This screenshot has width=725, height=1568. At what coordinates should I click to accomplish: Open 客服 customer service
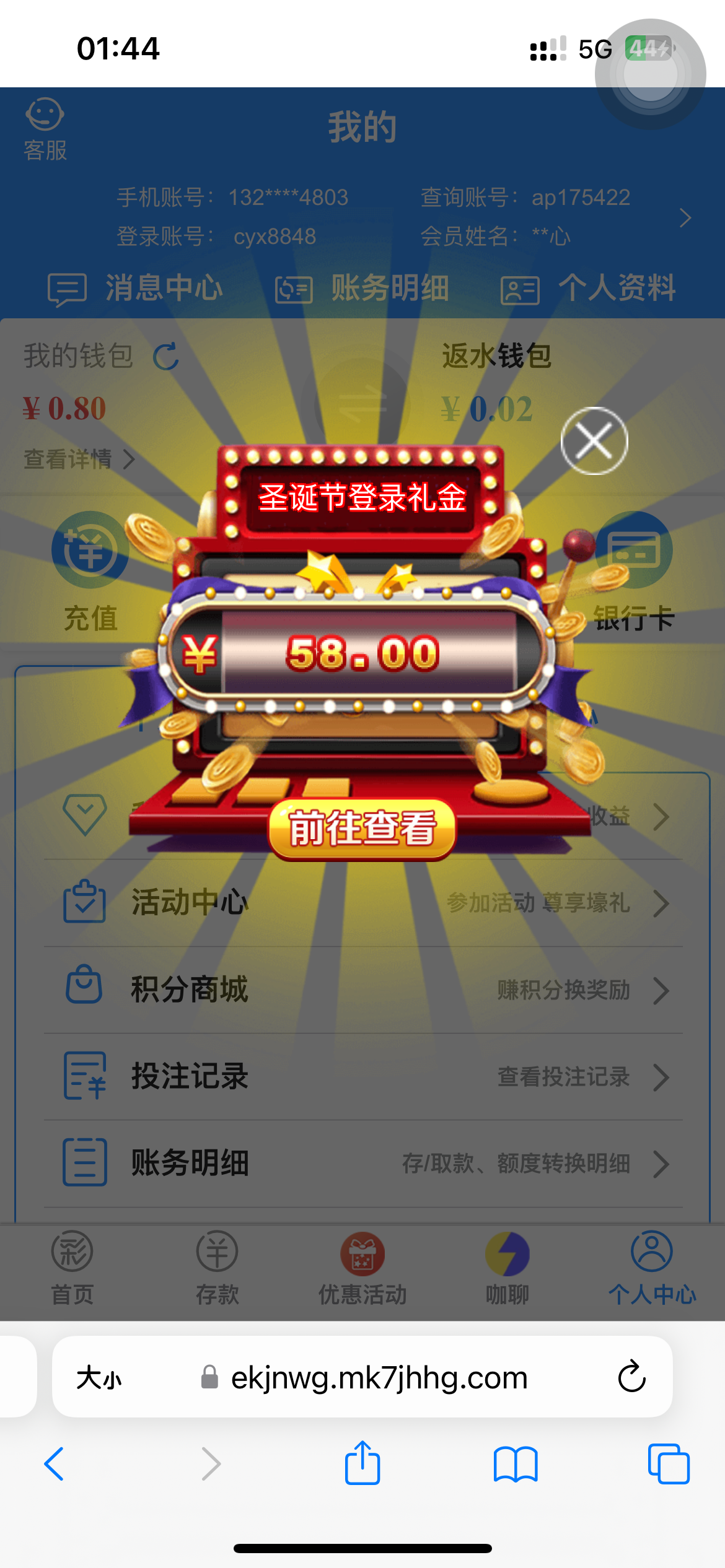45,129
